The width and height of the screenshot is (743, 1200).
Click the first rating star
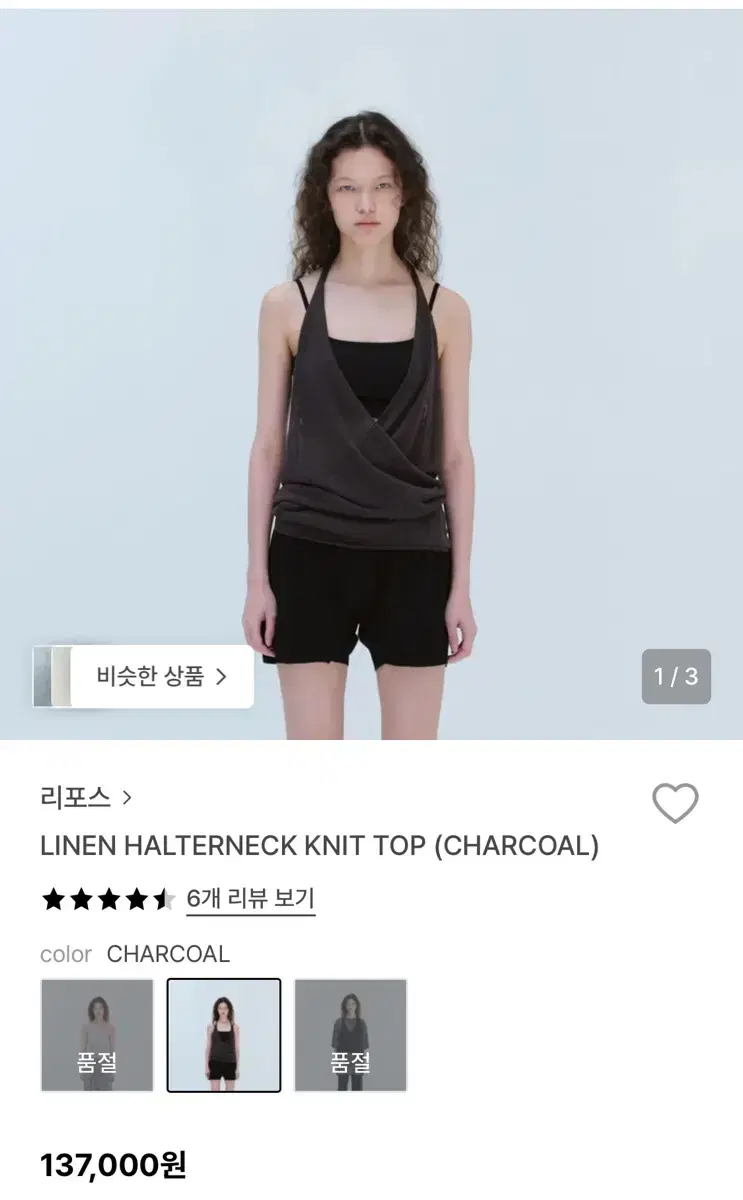[52, 898]
